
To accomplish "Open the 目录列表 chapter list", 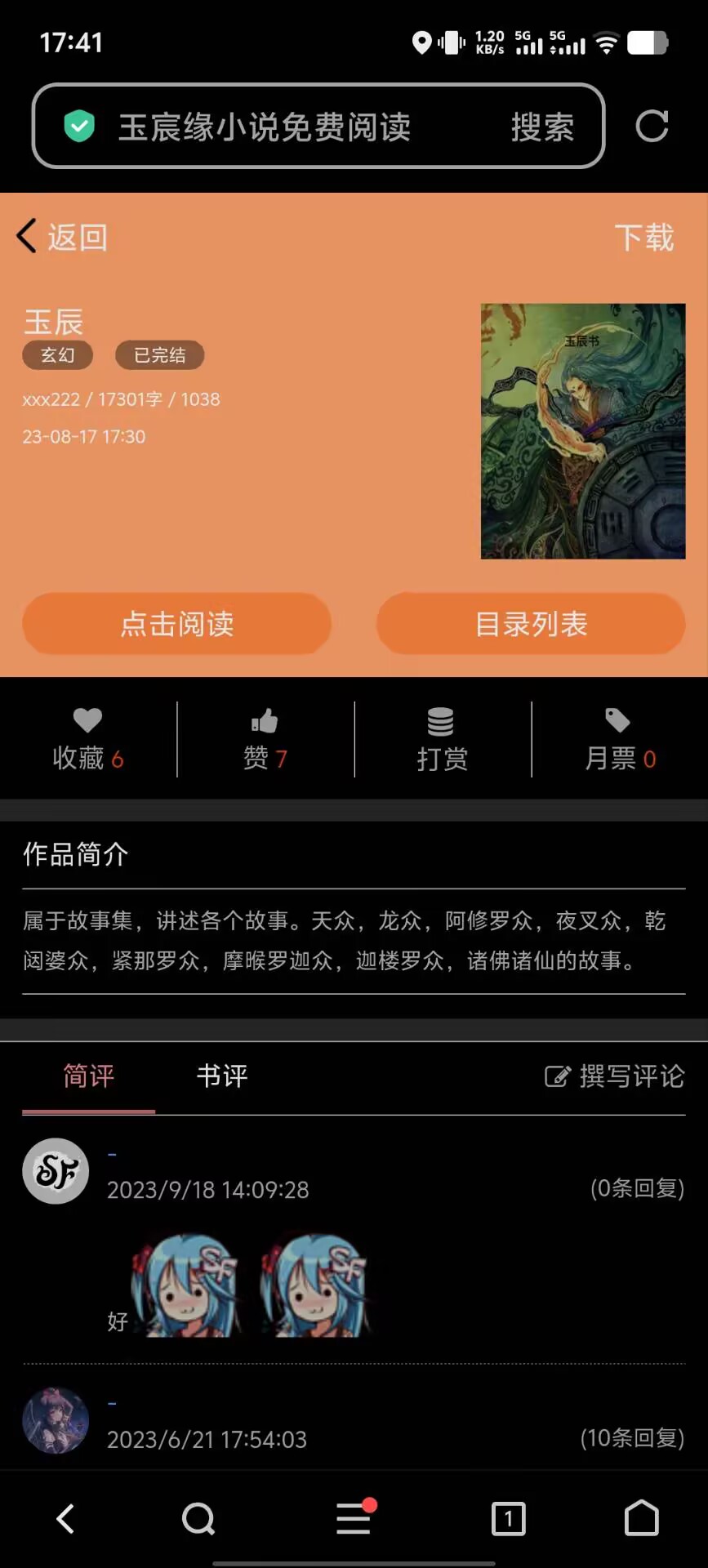I will point(531,624).
